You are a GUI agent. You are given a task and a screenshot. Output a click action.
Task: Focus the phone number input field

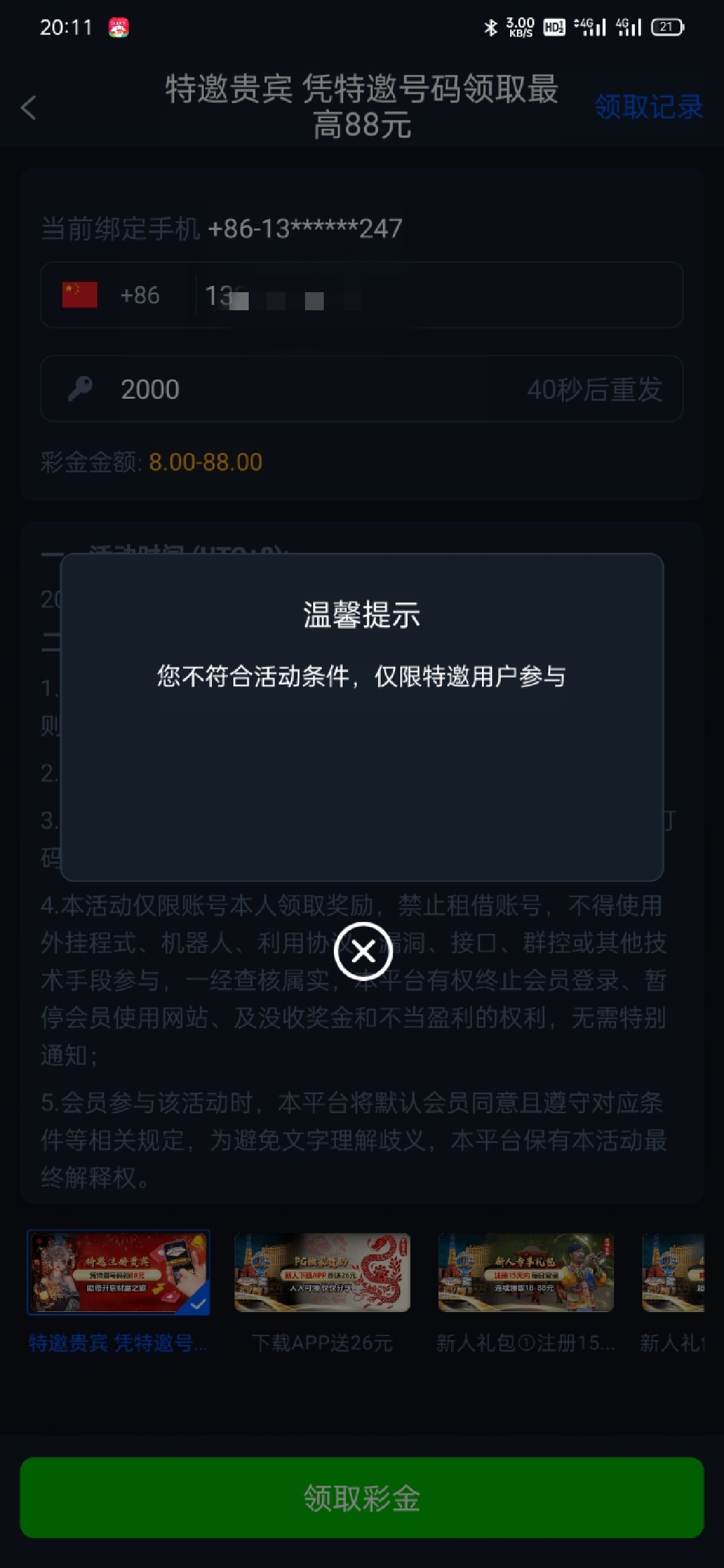[436, 296]
